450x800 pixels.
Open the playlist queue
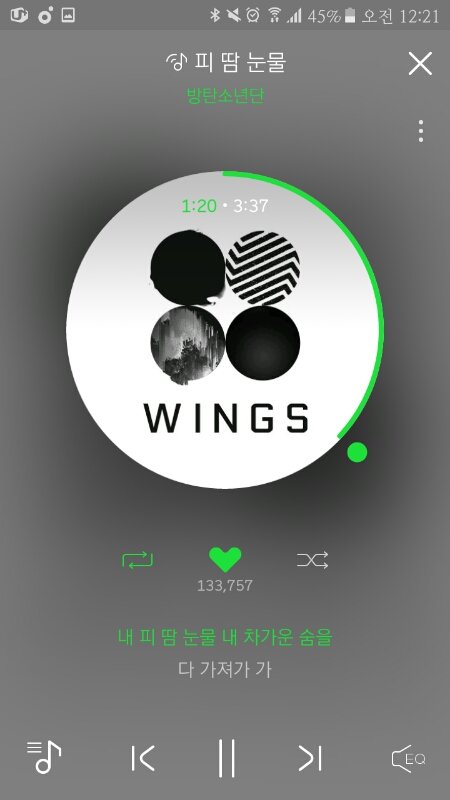point(44,758)
